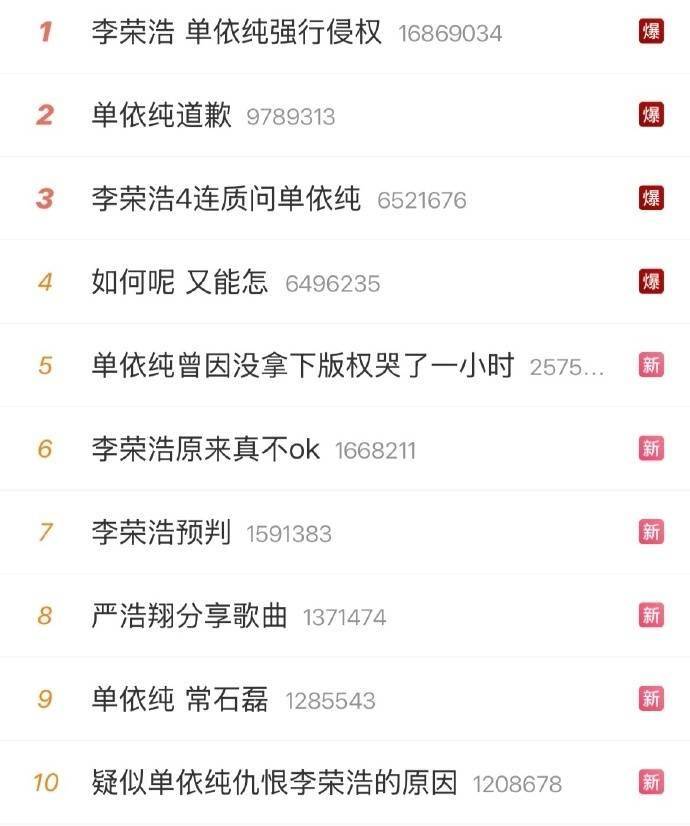Open the topic 李荣浩 单依纯强行侵权
The image size is (690, 826).
[236, 32]
